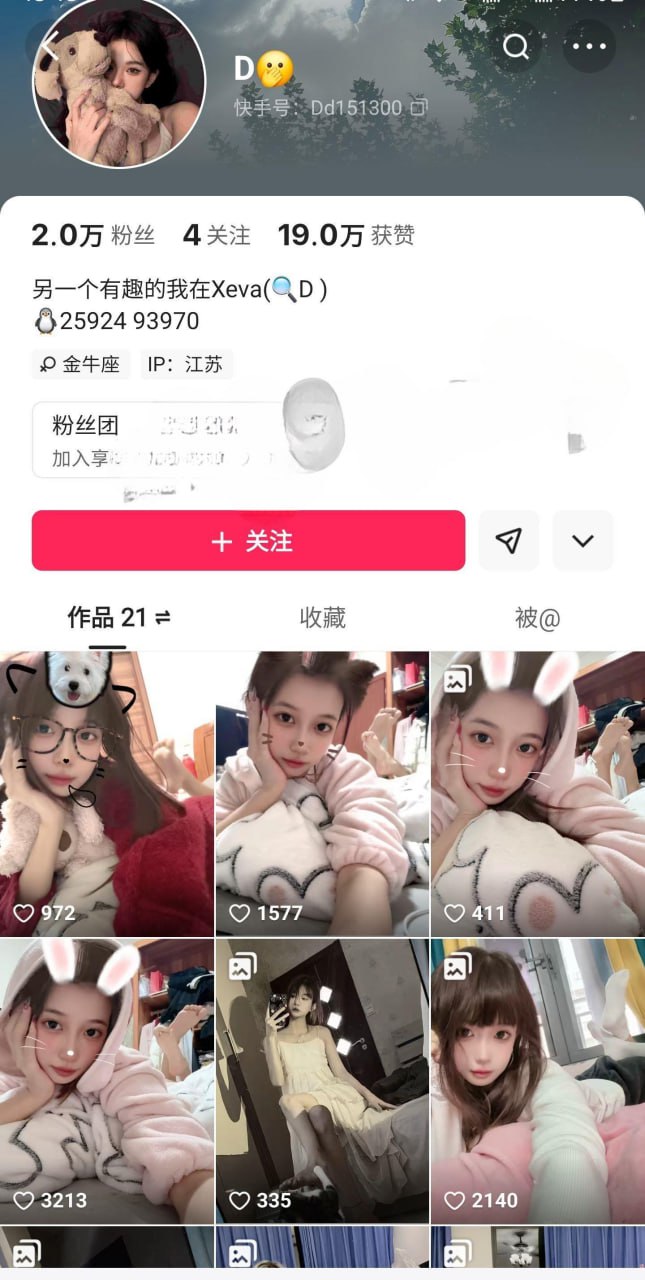Expand the down-chevron recommendations button

click(583, 541)
